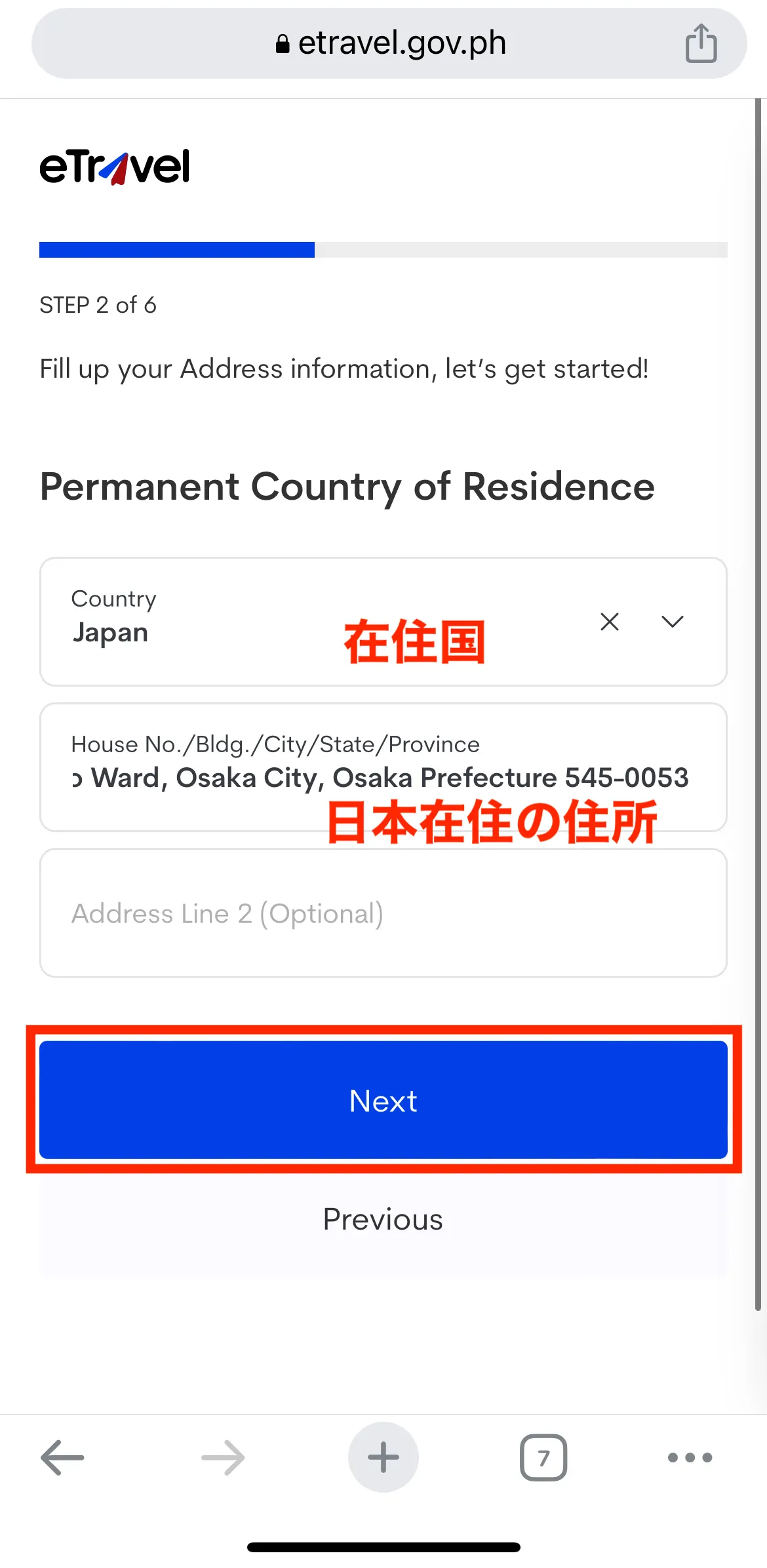Open the tab switcher showing 7 tabs
The width and height of the screenshot is (767, 1568).
(543, 1458)
